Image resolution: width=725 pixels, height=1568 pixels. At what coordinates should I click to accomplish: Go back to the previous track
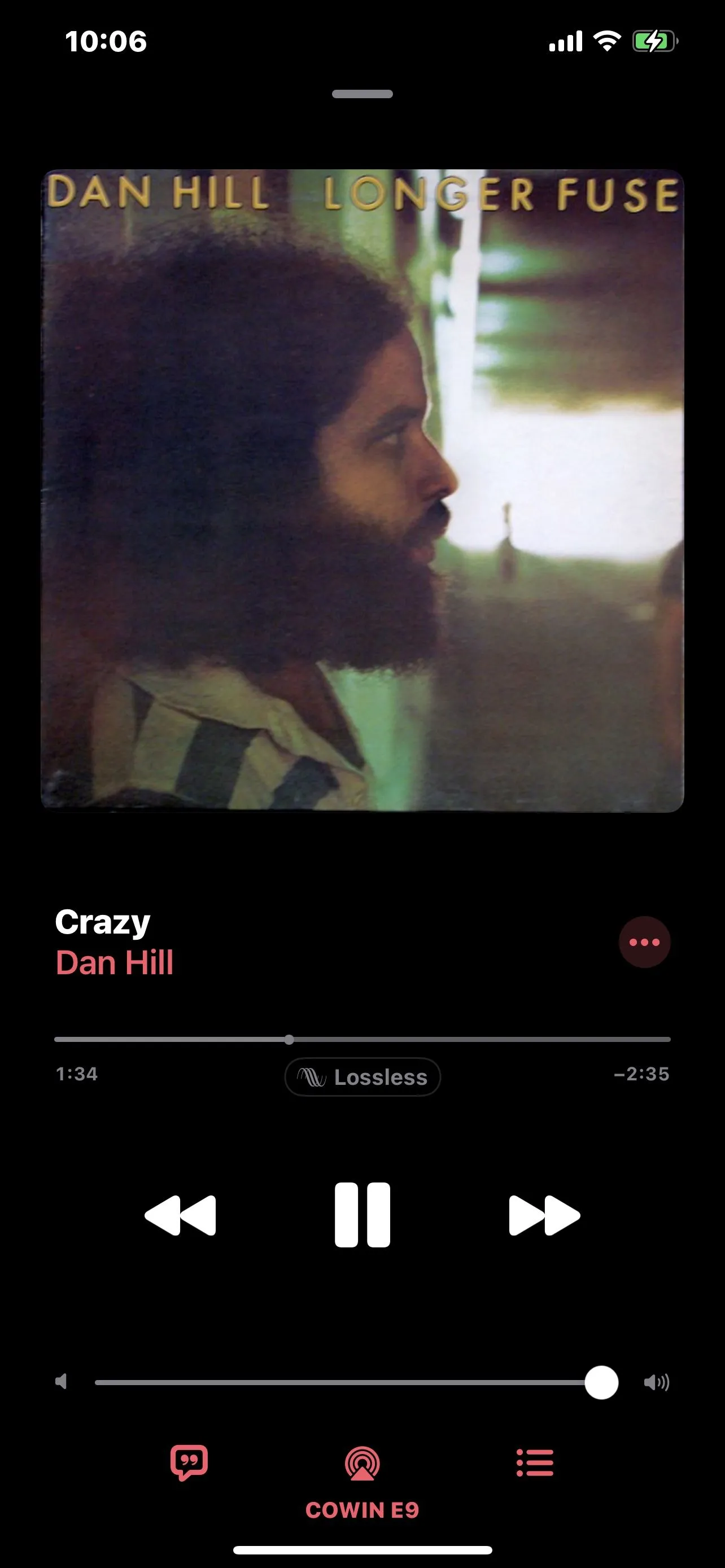pyautogui.click(x=180, y=1215)
